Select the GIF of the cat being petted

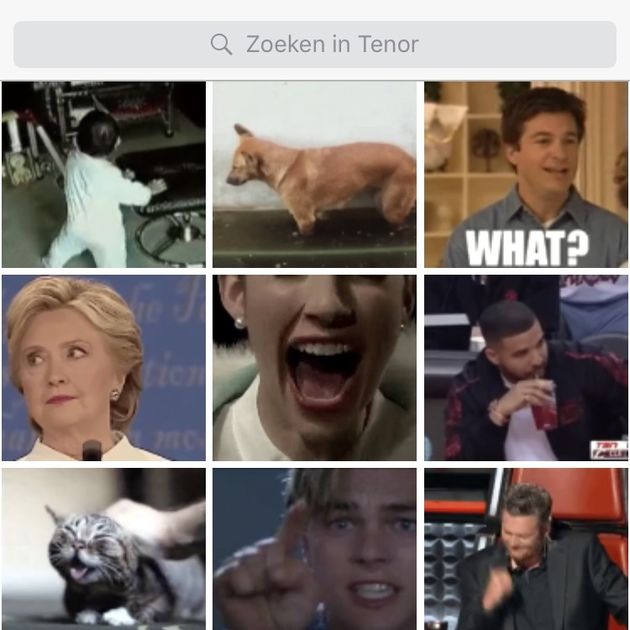(x=104, y=548)
